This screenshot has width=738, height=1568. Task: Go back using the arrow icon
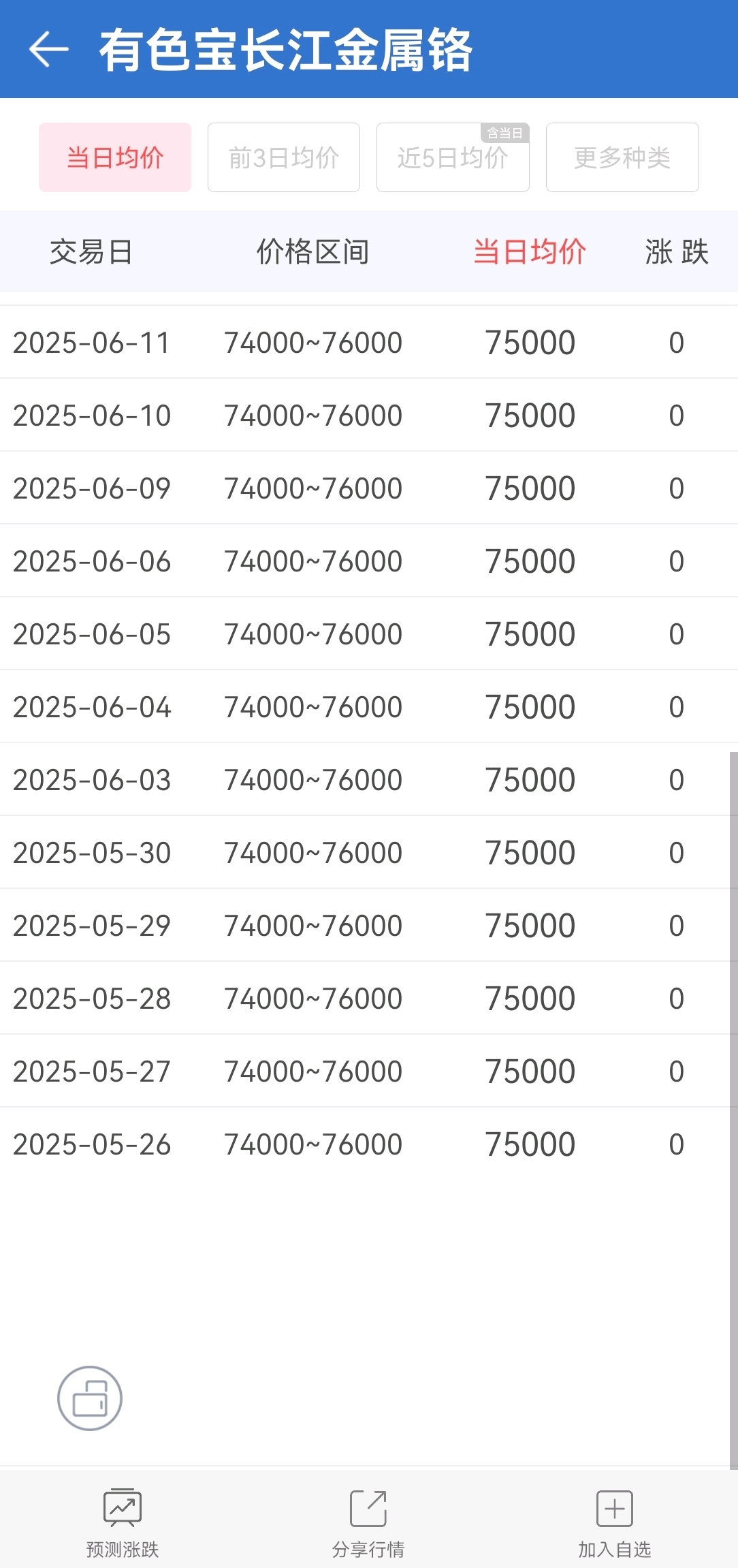pyautogui.click(x=48, y=50)
